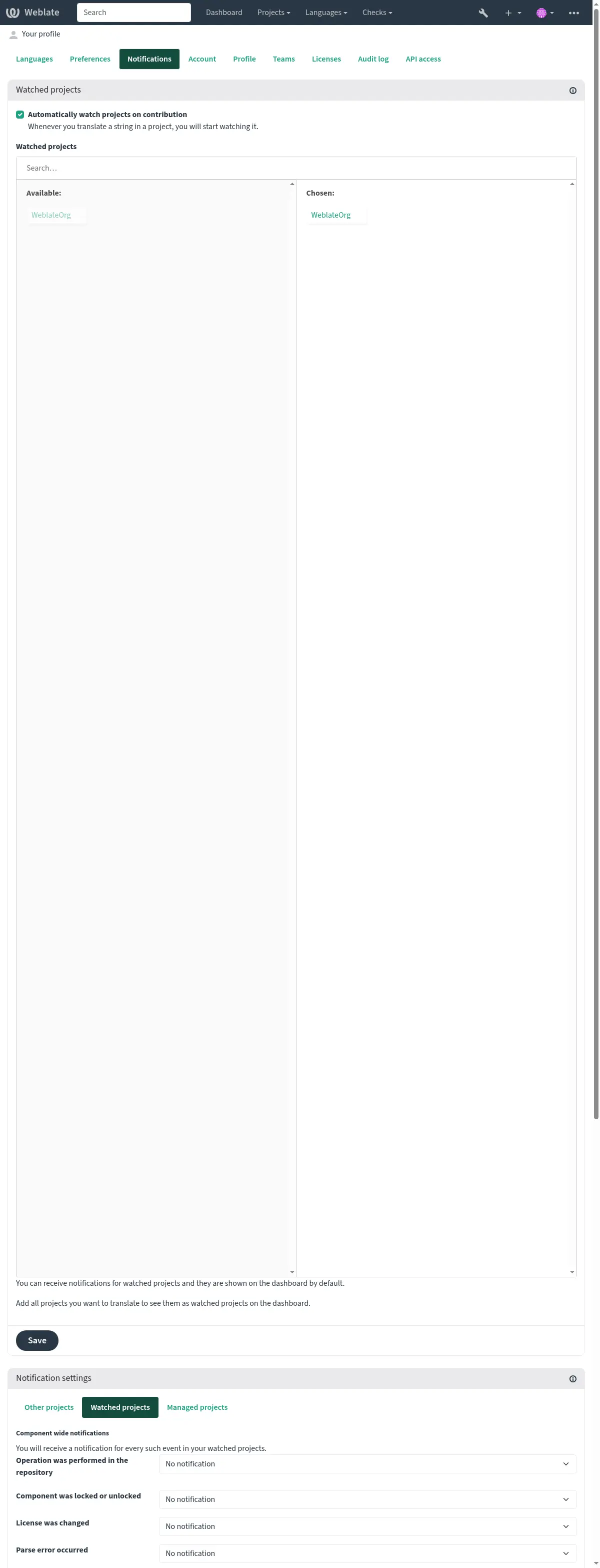Open management tools via the wrench icon
600x1568 pixels.
pos(482,12)
